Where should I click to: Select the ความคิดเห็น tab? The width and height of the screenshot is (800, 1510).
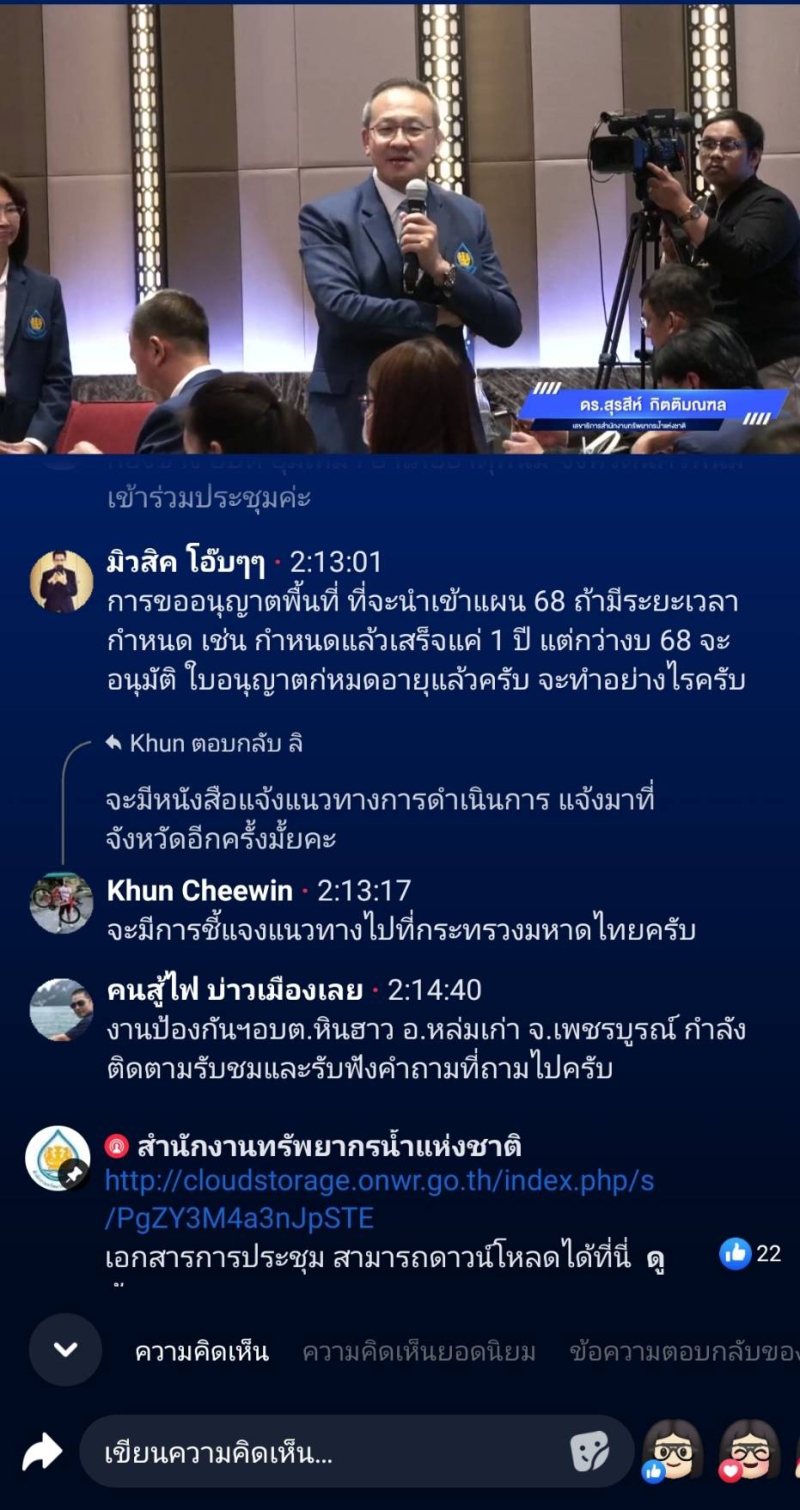202,1352
